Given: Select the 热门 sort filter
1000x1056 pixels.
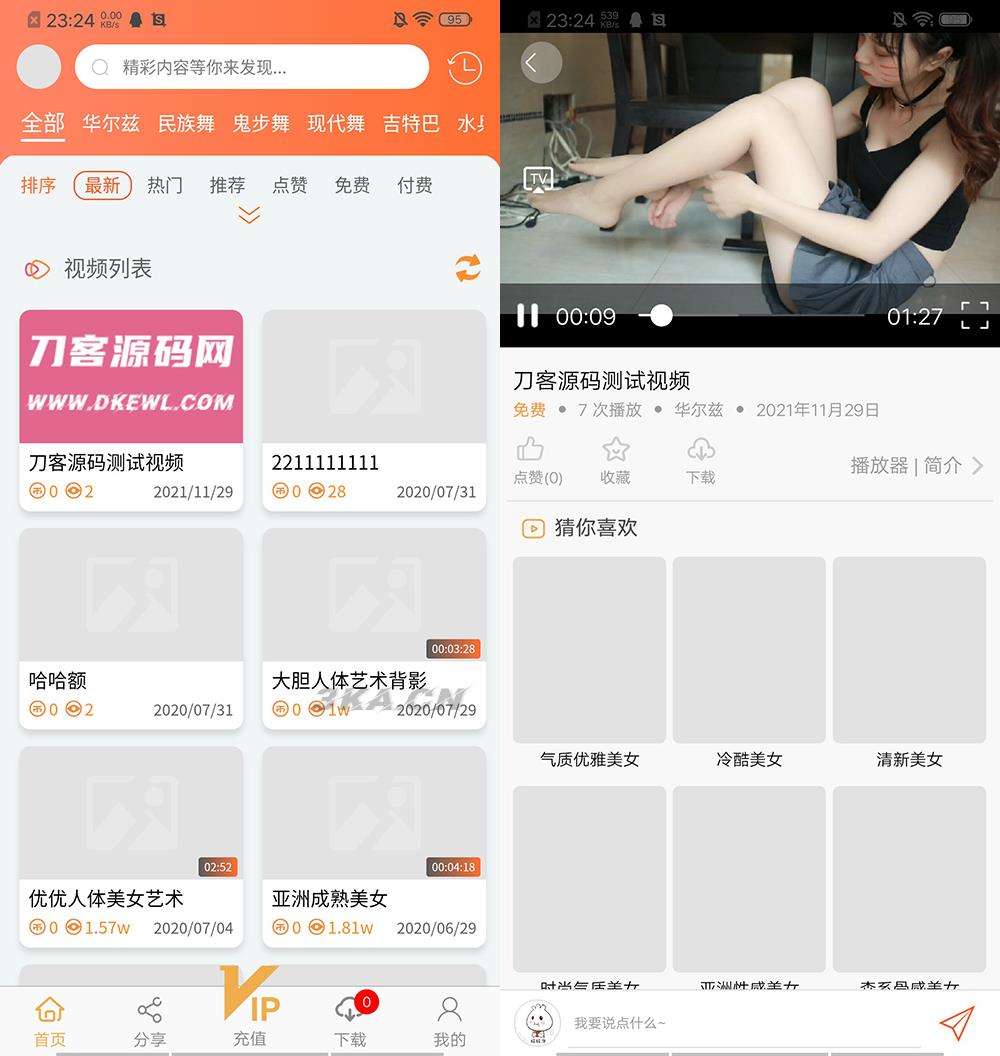Looking at the screenshot, I should (165, 185).
